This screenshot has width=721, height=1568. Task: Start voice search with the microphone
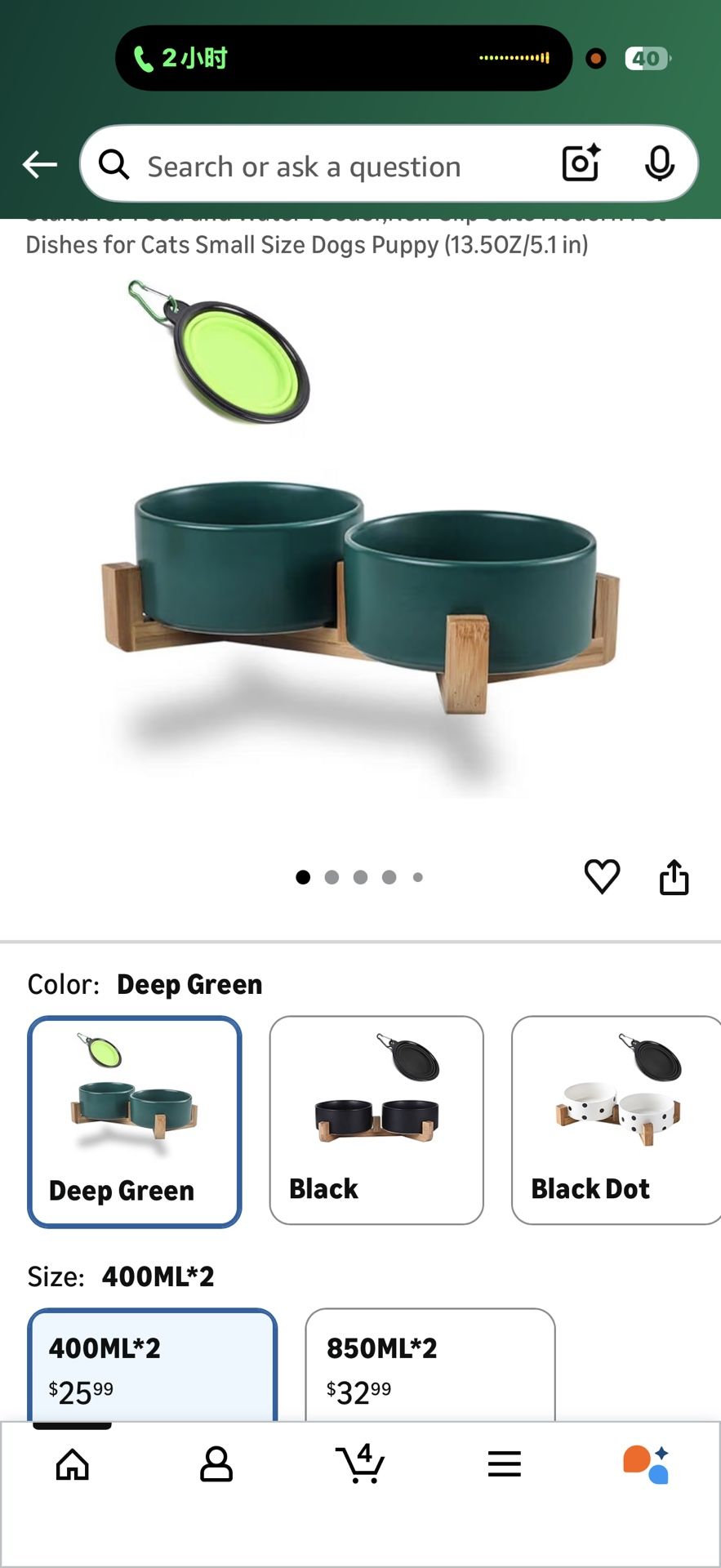click(x=659, y=163)
